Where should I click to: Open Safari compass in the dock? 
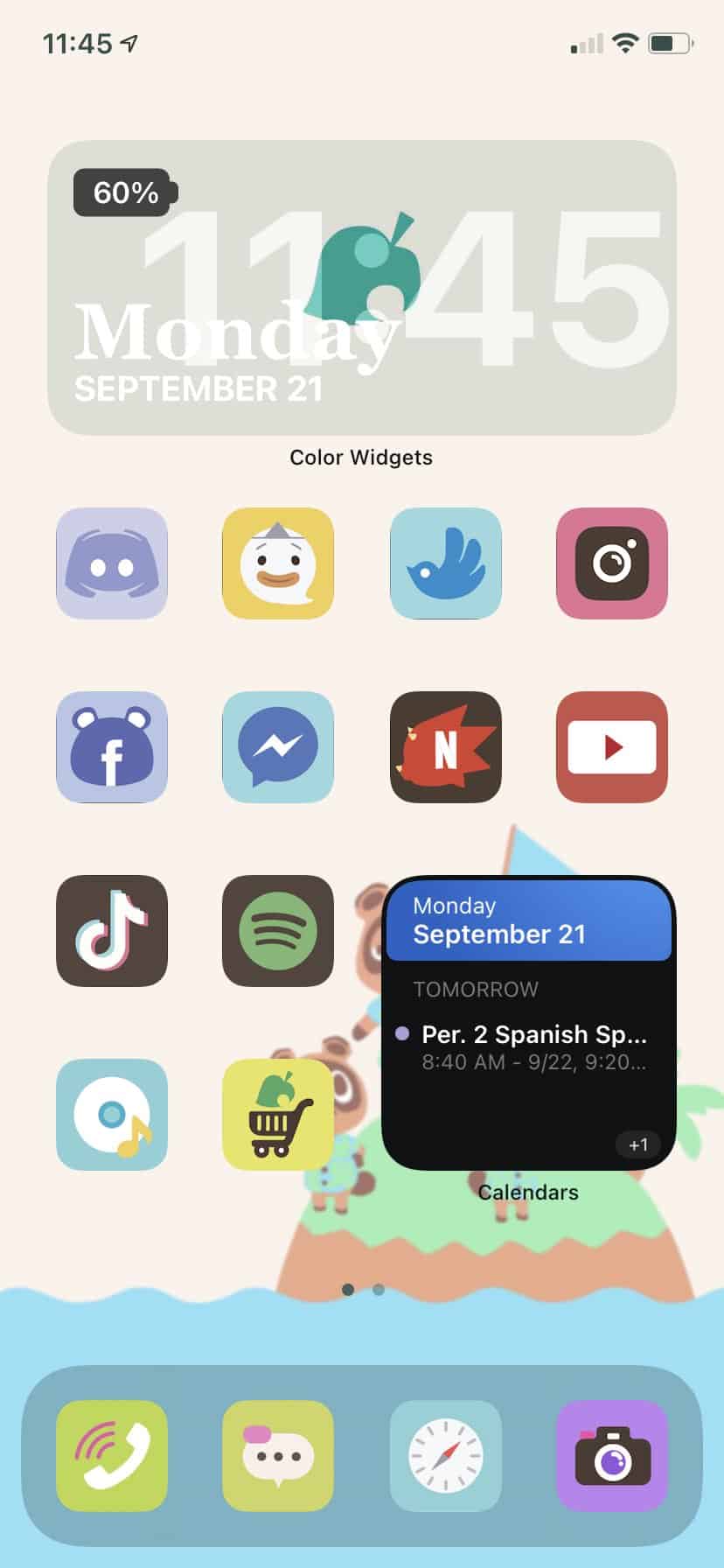pos(445,1456)
